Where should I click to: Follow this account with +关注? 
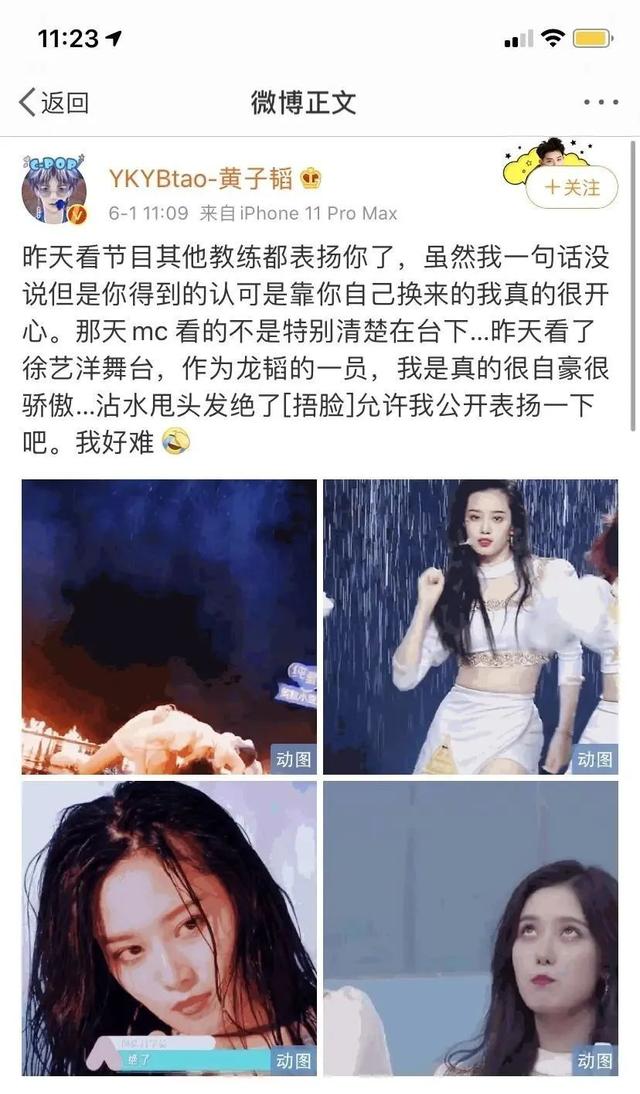(572, 187)
